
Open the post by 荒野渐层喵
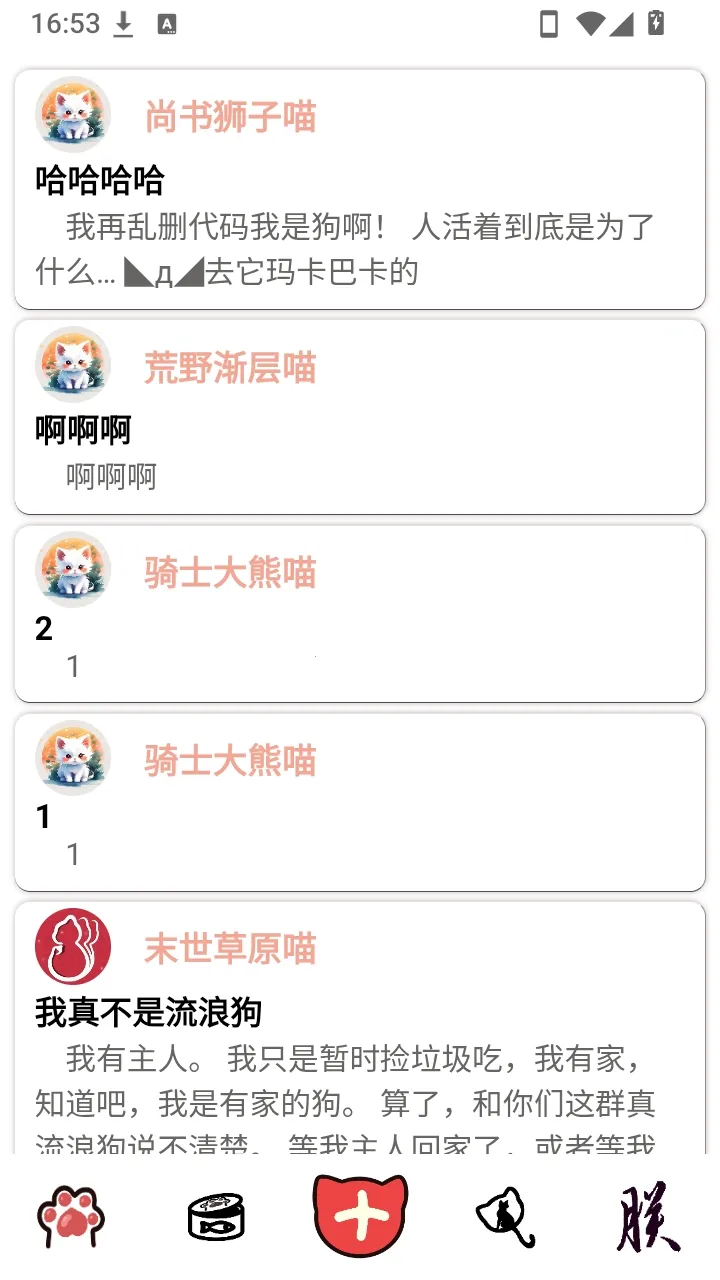click(360, 416)
